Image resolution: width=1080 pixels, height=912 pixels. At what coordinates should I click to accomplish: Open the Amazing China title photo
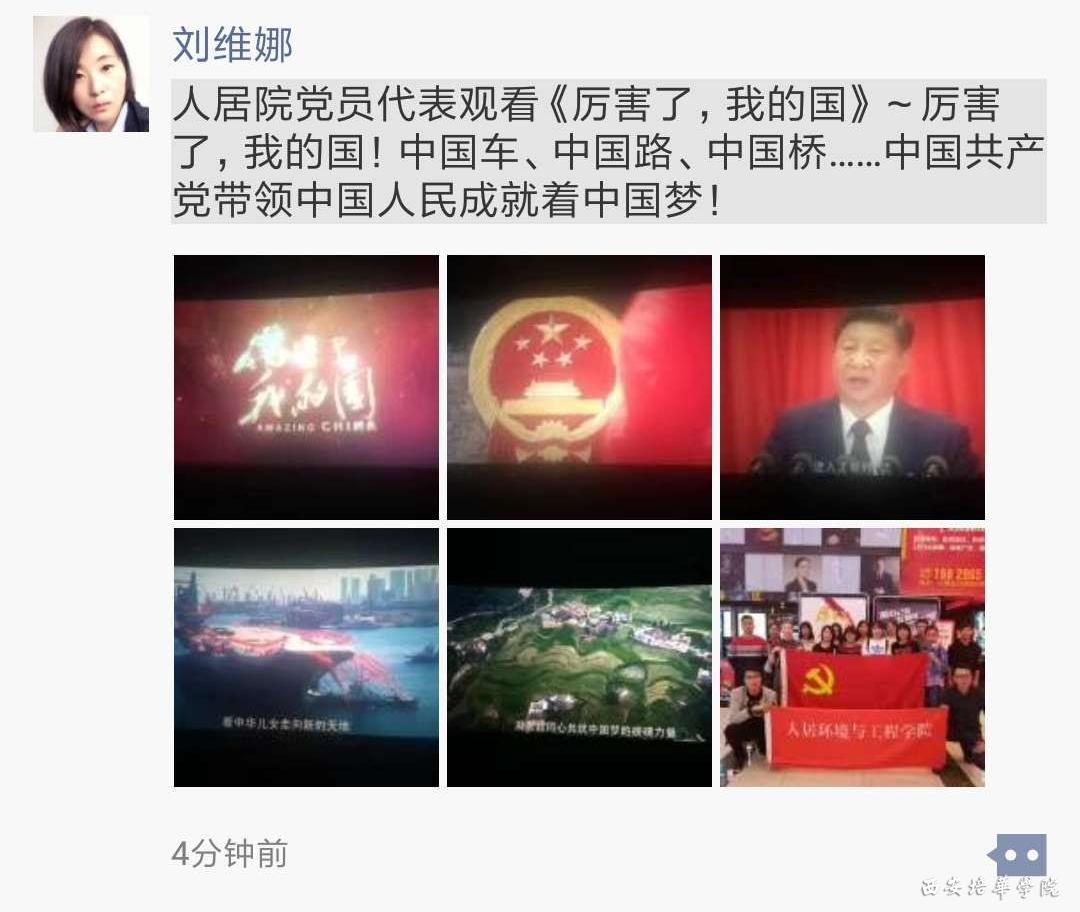306,387
